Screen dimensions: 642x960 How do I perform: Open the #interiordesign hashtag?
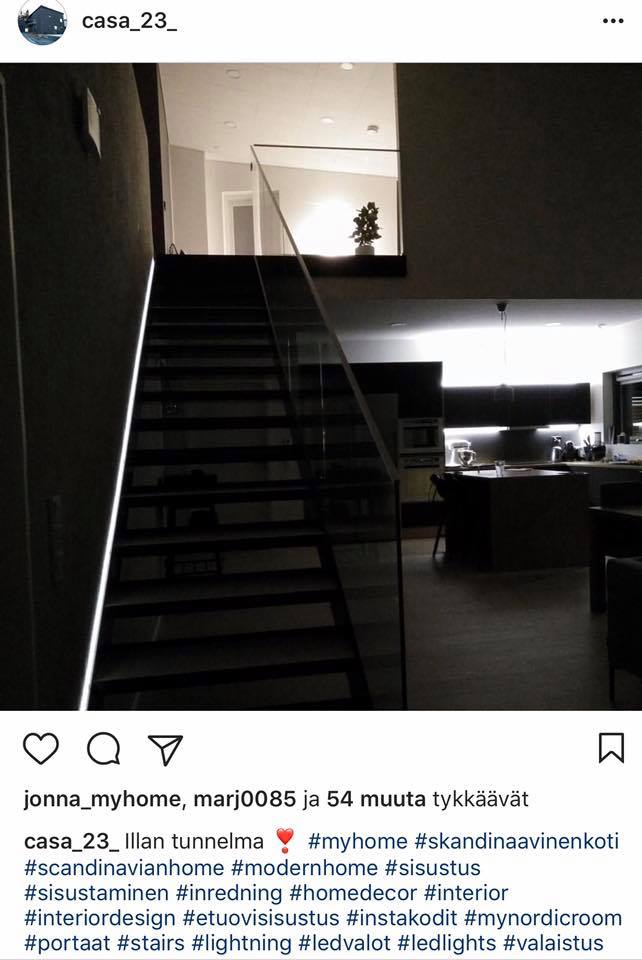pyautogui.click(x=99, y=918)
